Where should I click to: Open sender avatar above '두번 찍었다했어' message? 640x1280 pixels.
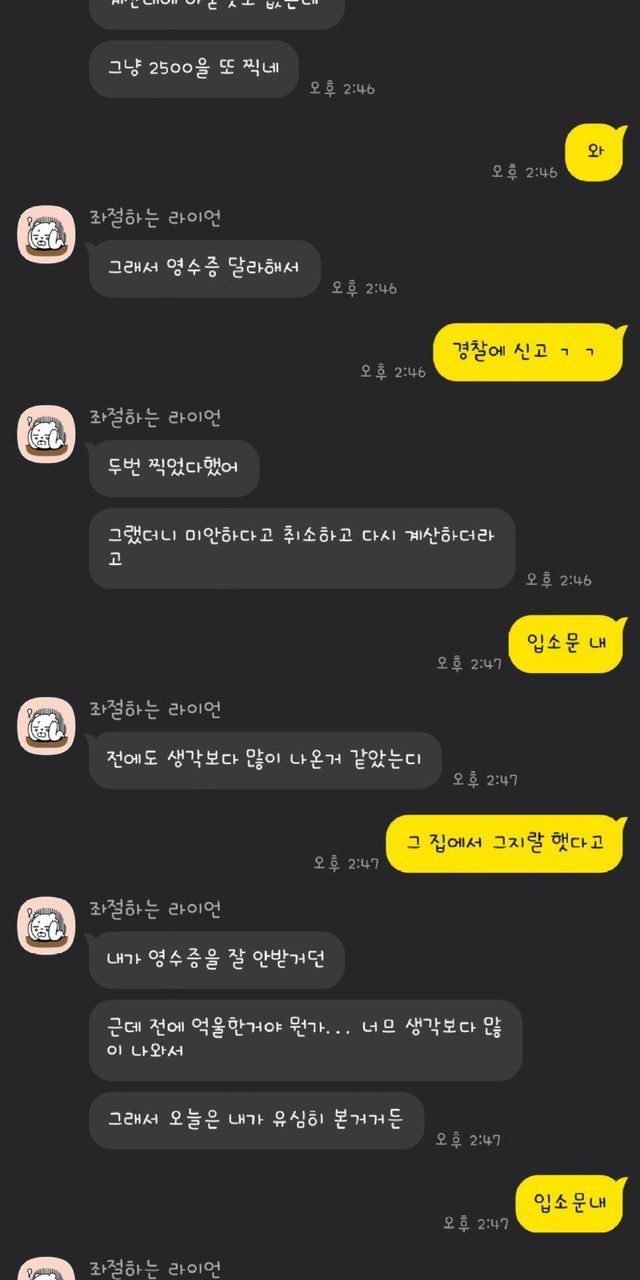[46, 434]
